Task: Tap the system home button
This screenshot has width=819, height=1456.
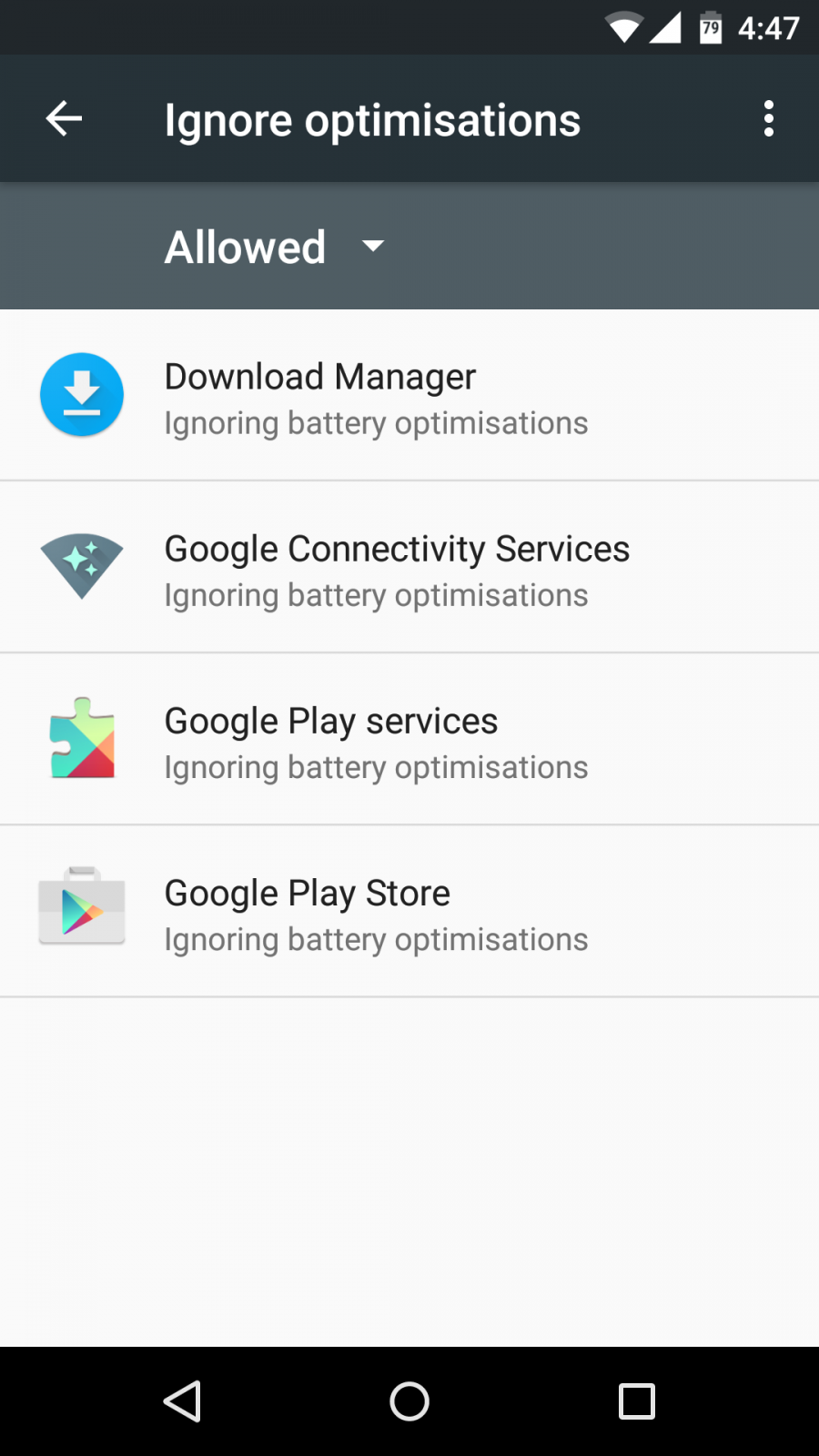Action: pos(409,1401)
